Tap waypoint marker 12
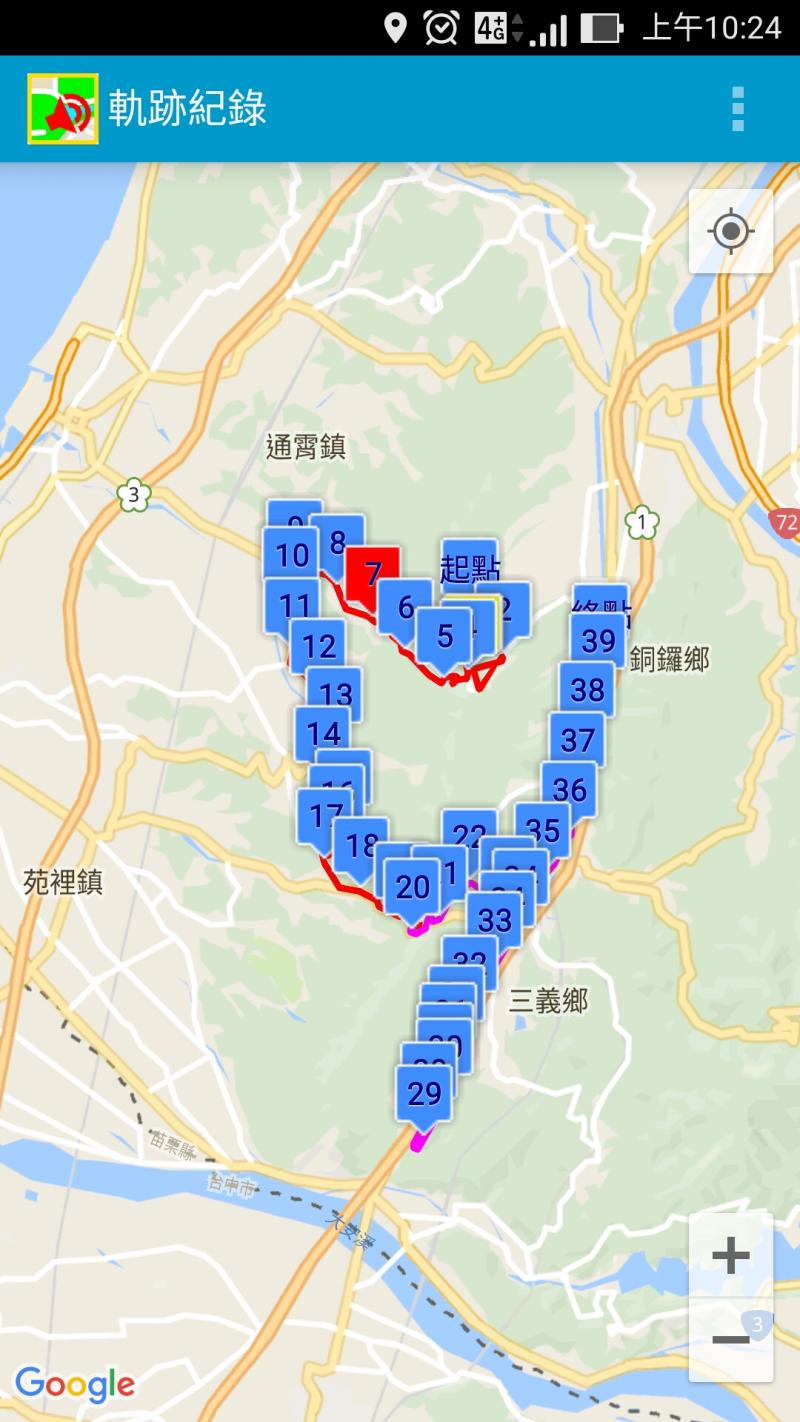 click(318, 646)
